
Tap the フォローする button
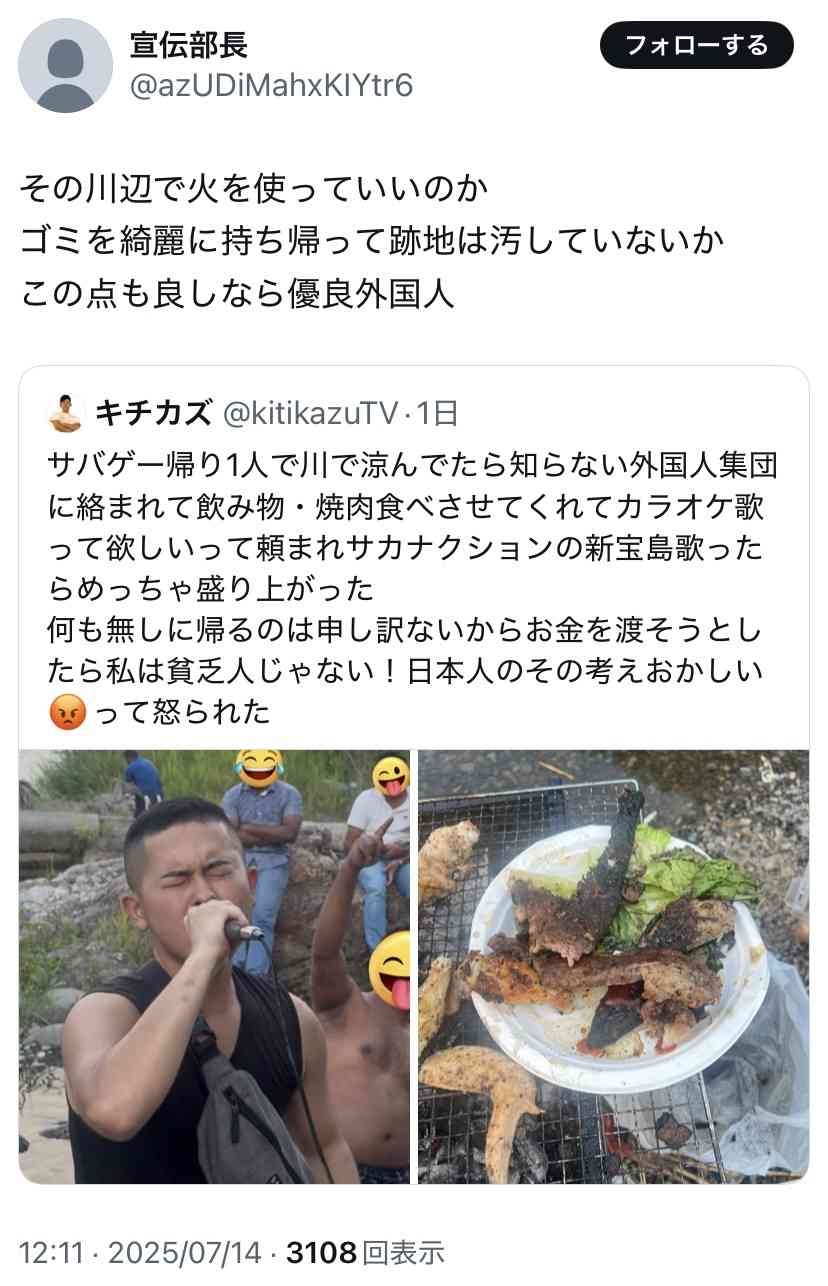(696, 45)
